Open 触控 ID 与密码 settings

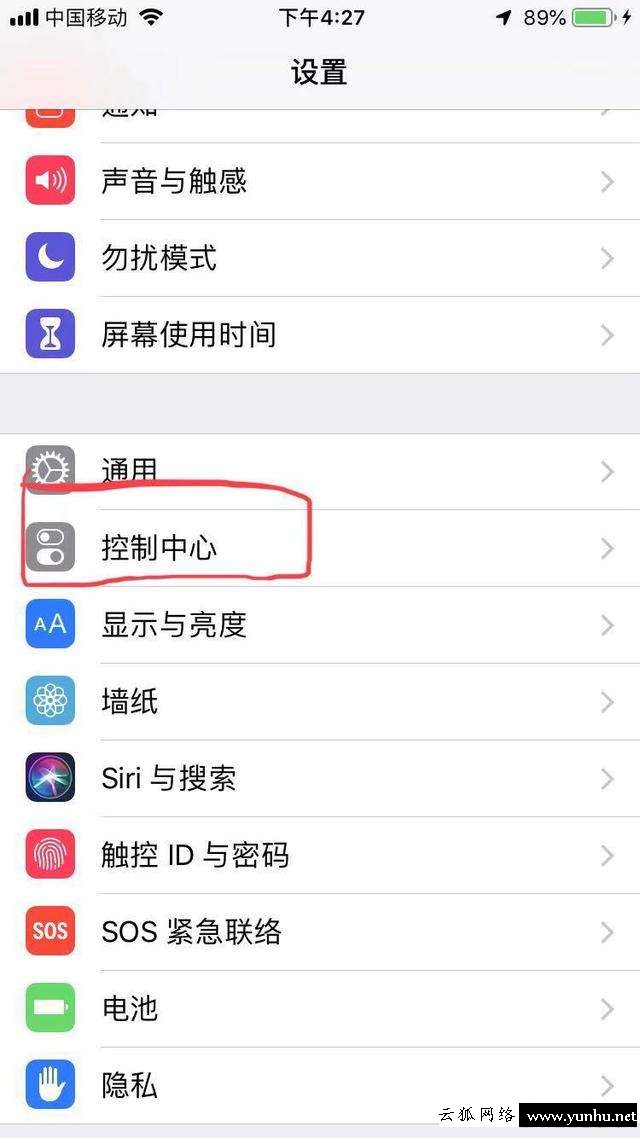[320, 856]
